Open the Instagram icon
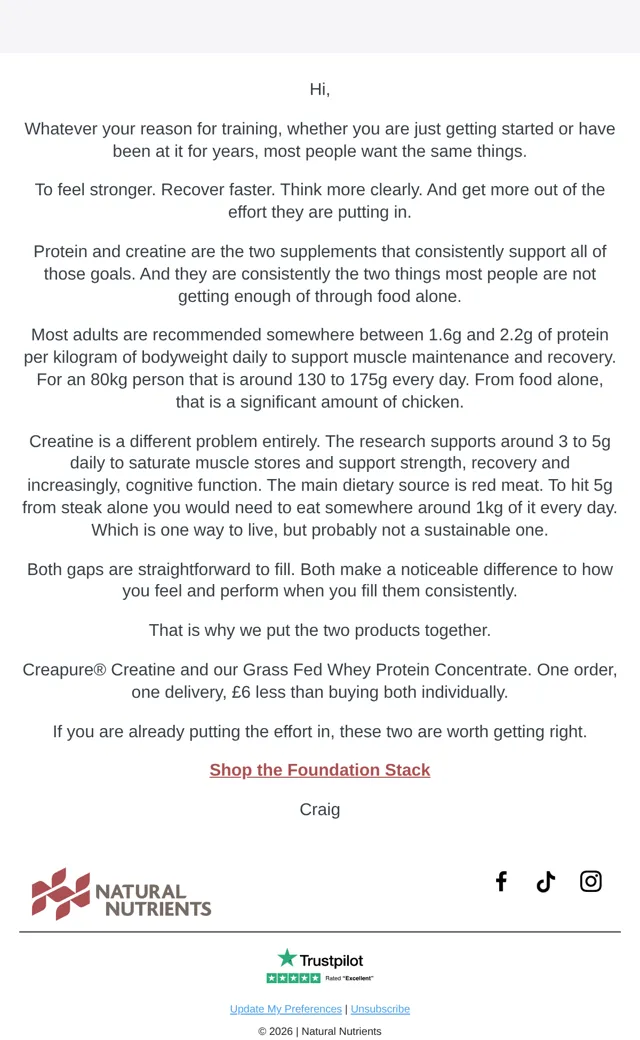The height and width of the screenshot is (1040, 640). [x=591, y=881]
